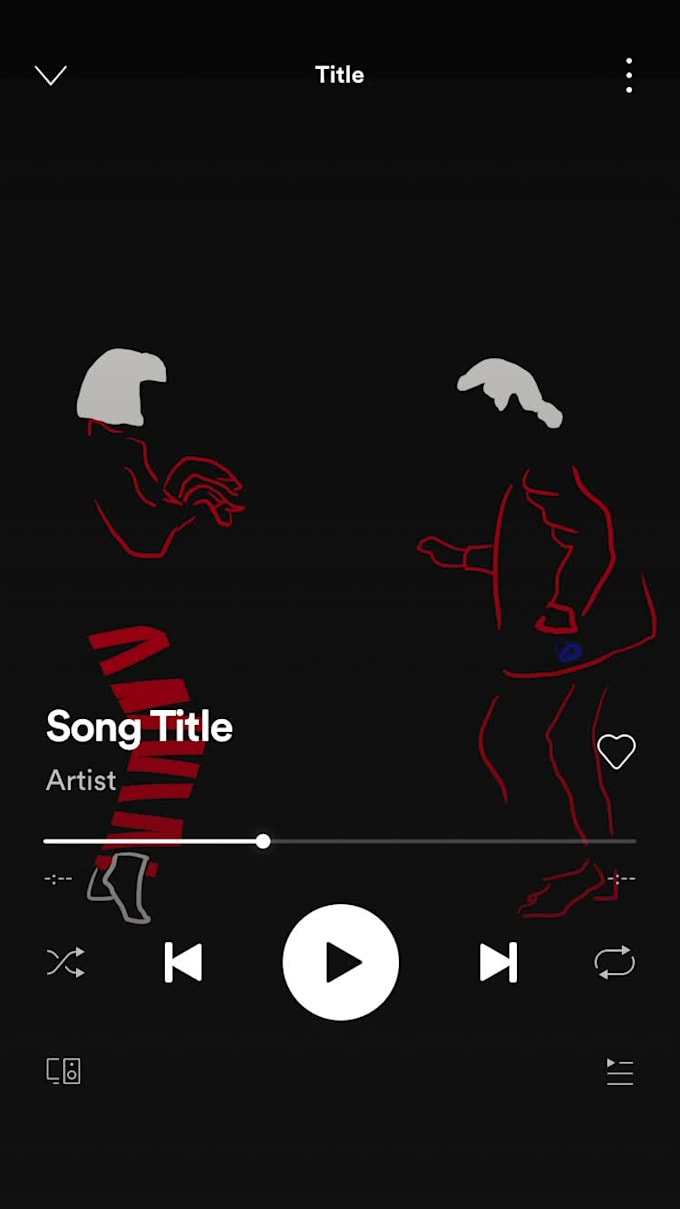Skip to the next track
Image resolution: width=680 pixels, height=1209 pixels.
(498, 962)
